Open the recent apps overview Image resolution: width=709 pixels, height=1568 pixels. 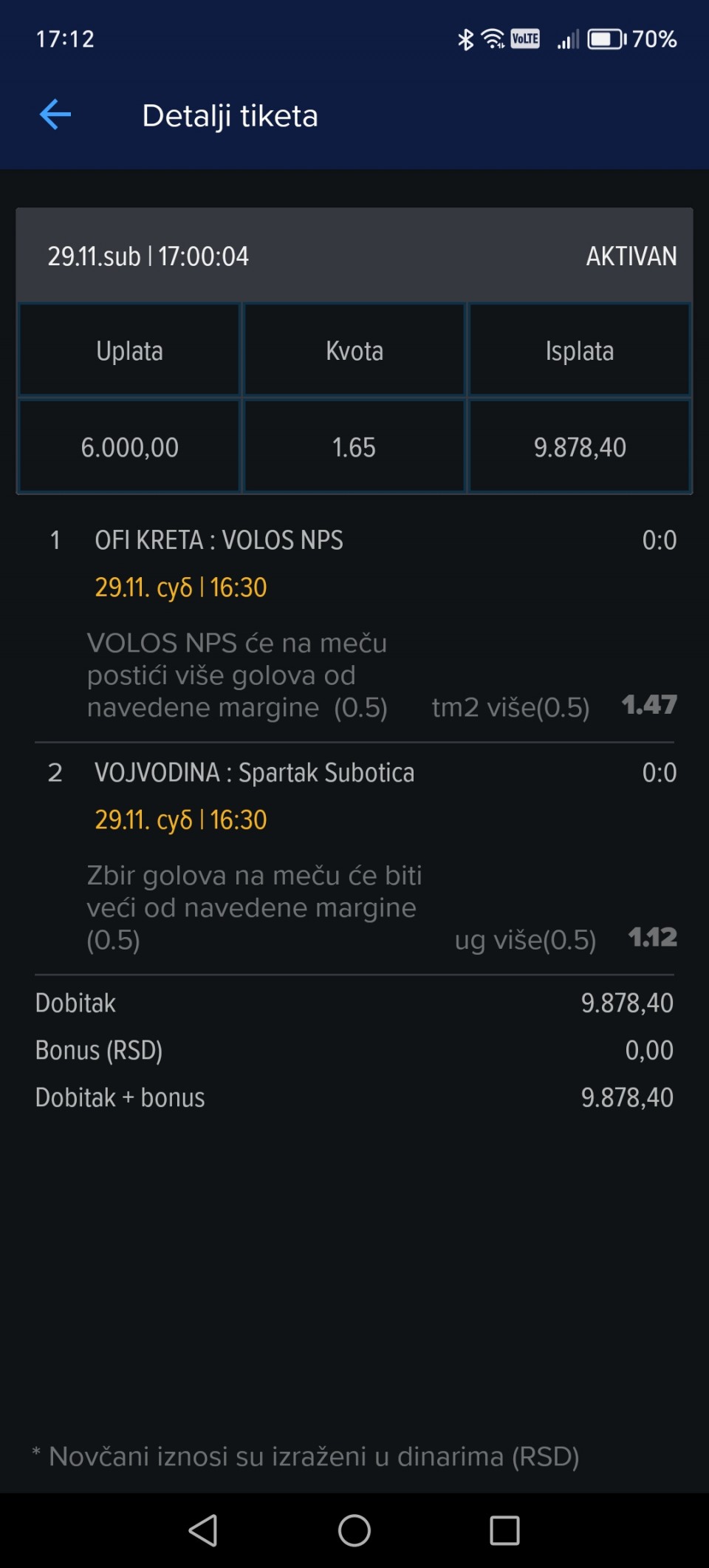pyautogui.click(x=504, y=1530)
